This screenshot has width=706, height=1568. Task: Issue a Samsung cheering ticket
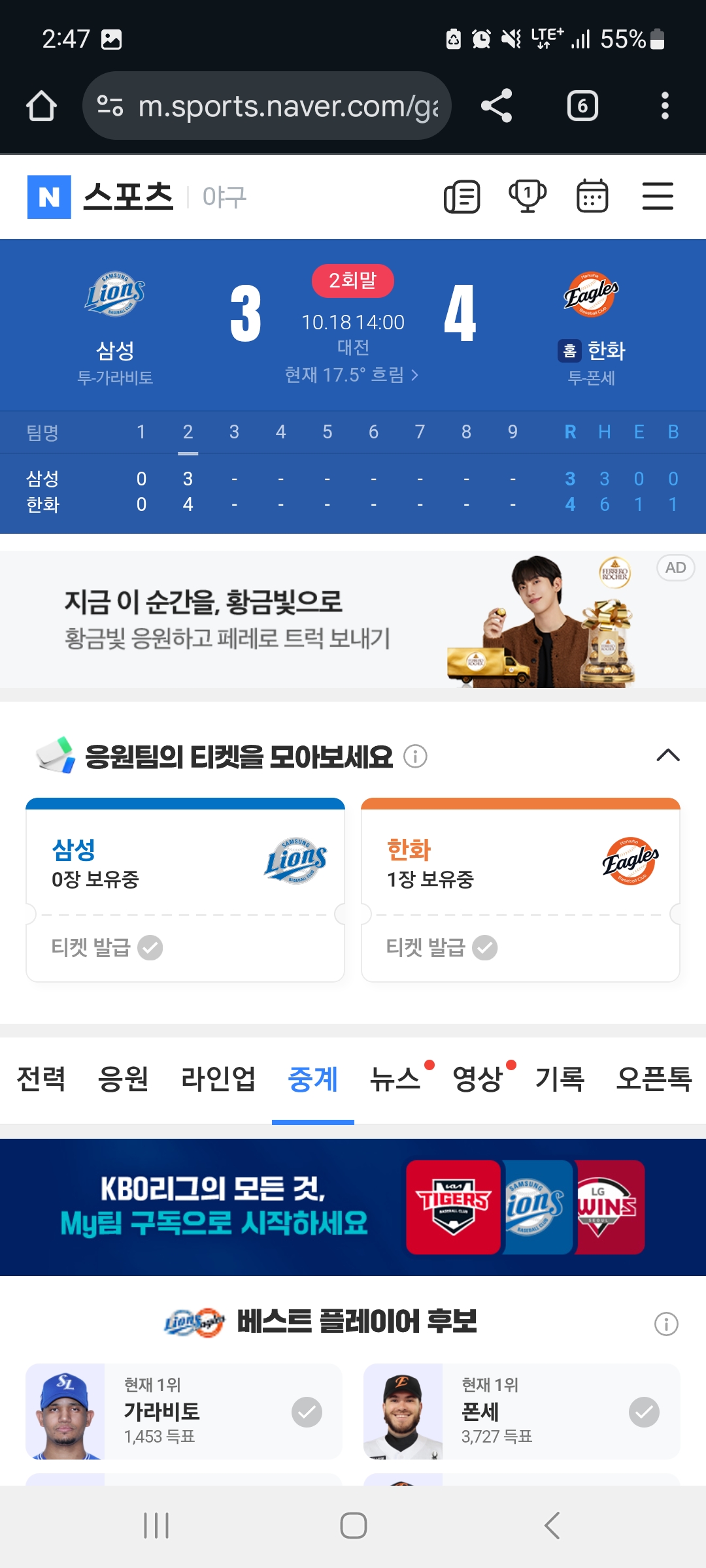click(107, 947)
